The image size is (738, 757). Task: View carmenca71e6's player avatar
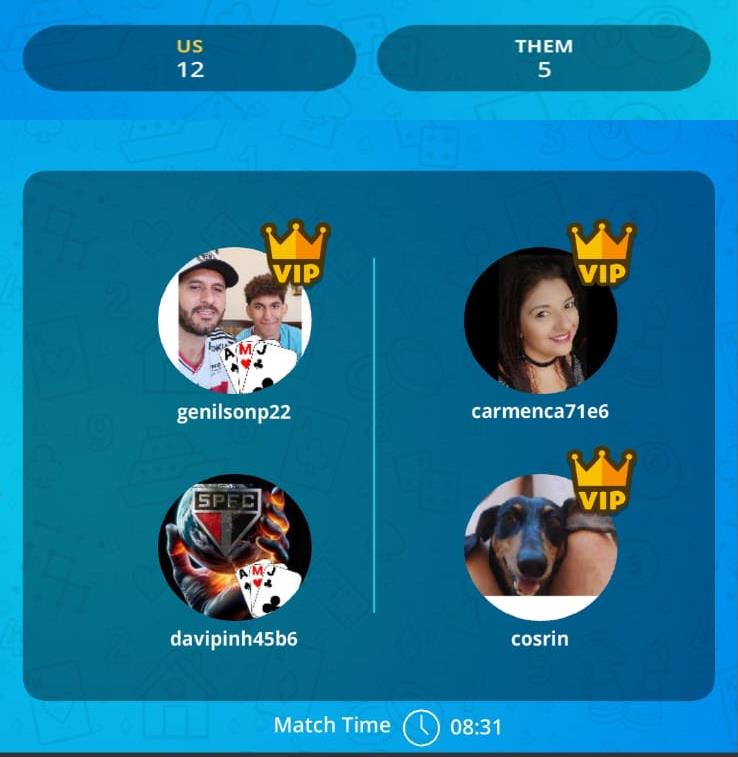[540, 322]
